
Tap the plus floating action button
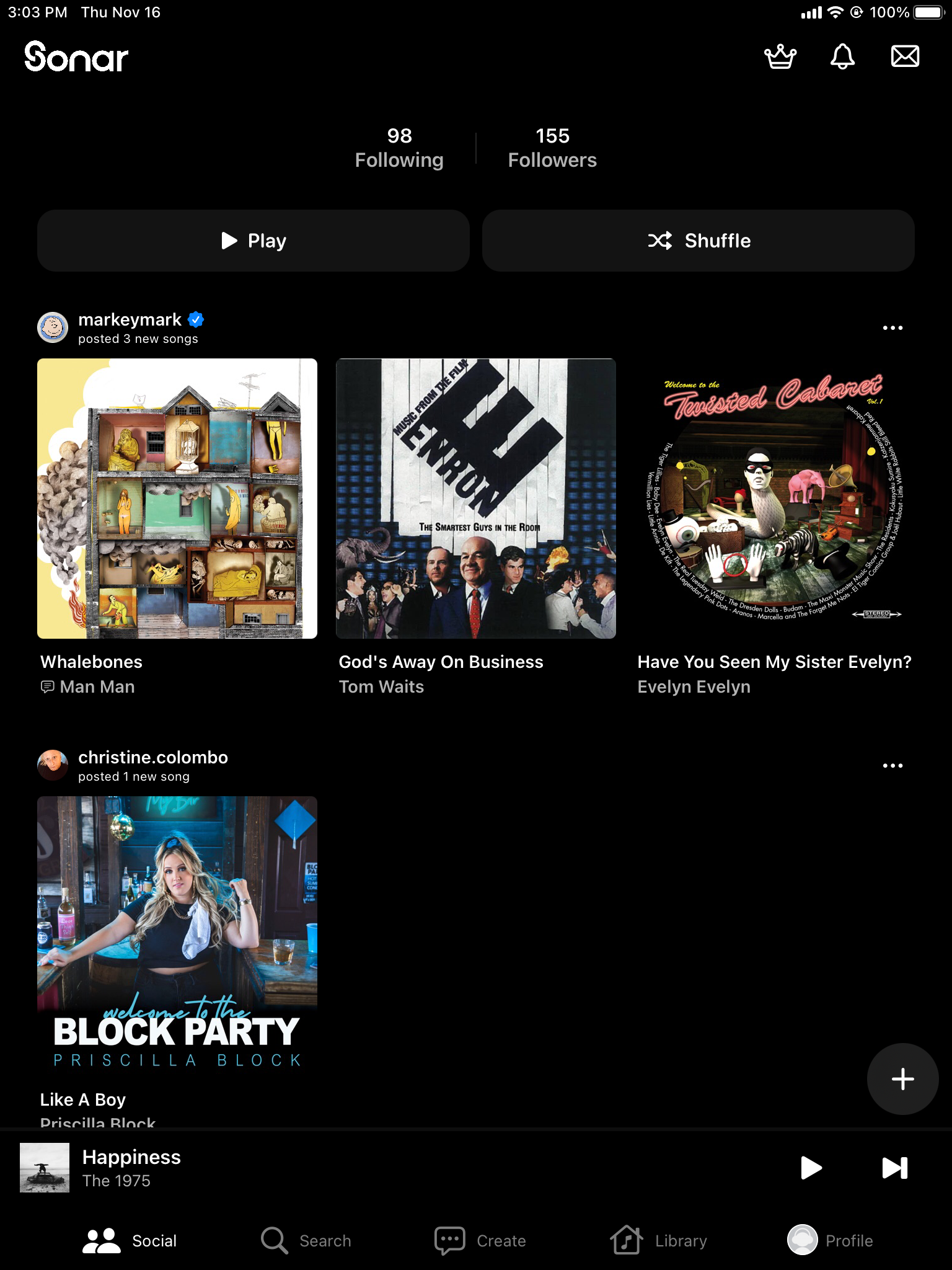click(x=902, y=1079)
